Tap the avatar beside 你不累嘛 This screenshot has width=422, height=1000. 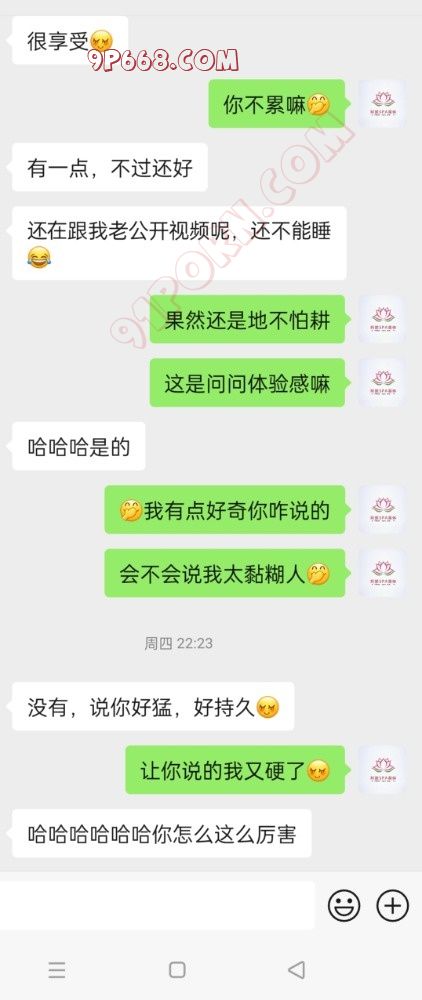click(x=382, y=103)
